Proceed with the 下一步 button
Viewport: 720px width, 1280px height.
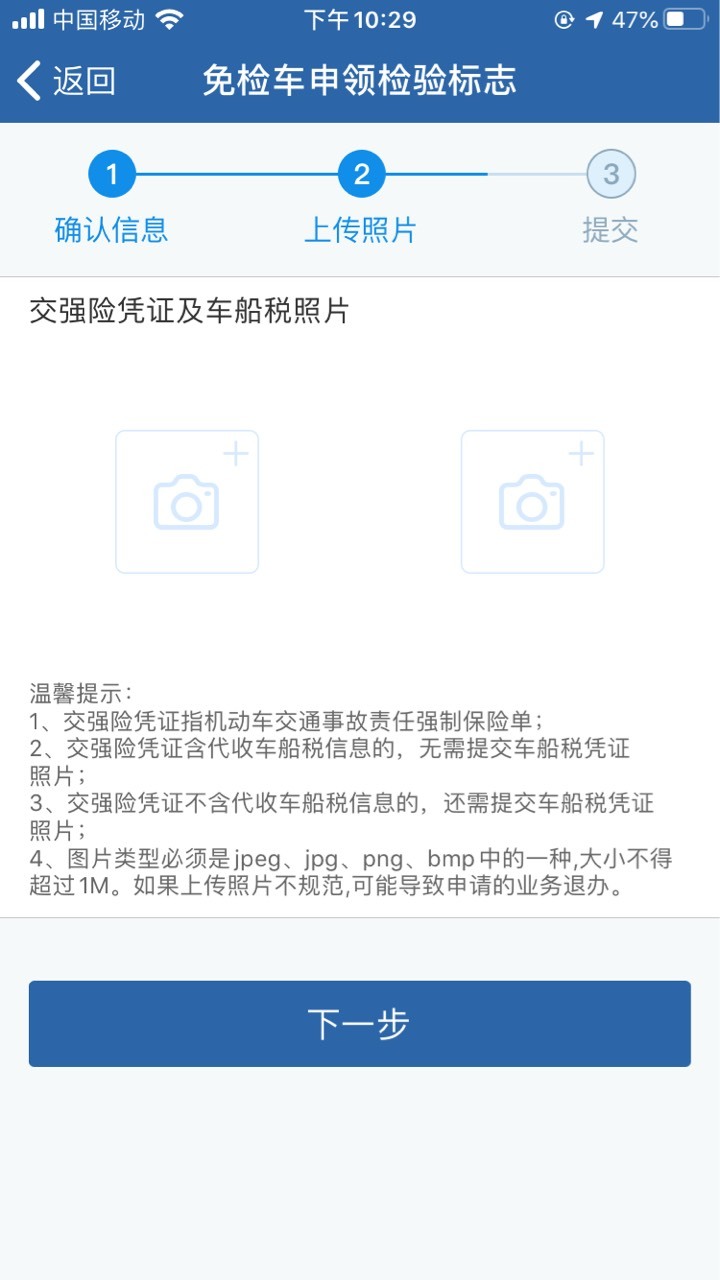[359, 1024]
